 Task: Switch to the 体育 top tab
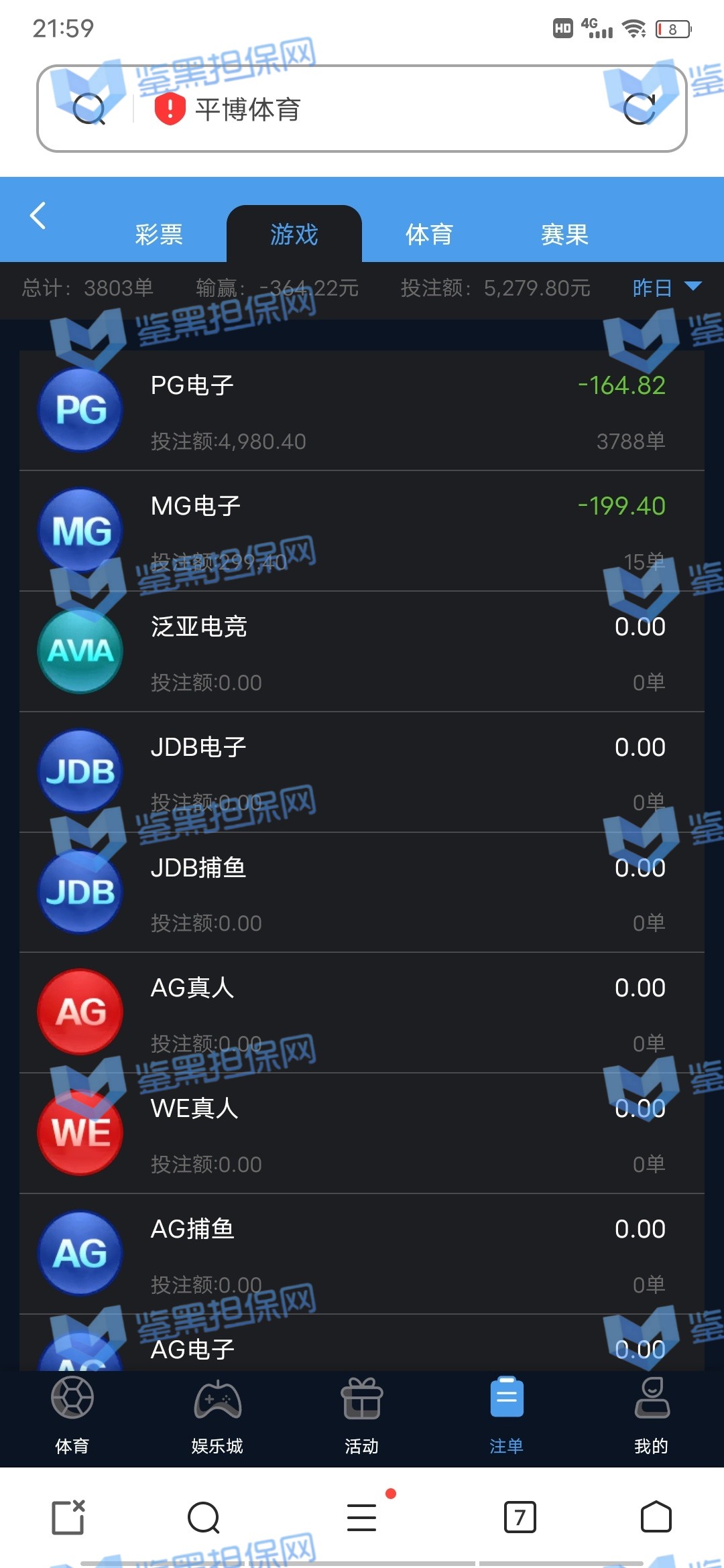coord(429,235)
